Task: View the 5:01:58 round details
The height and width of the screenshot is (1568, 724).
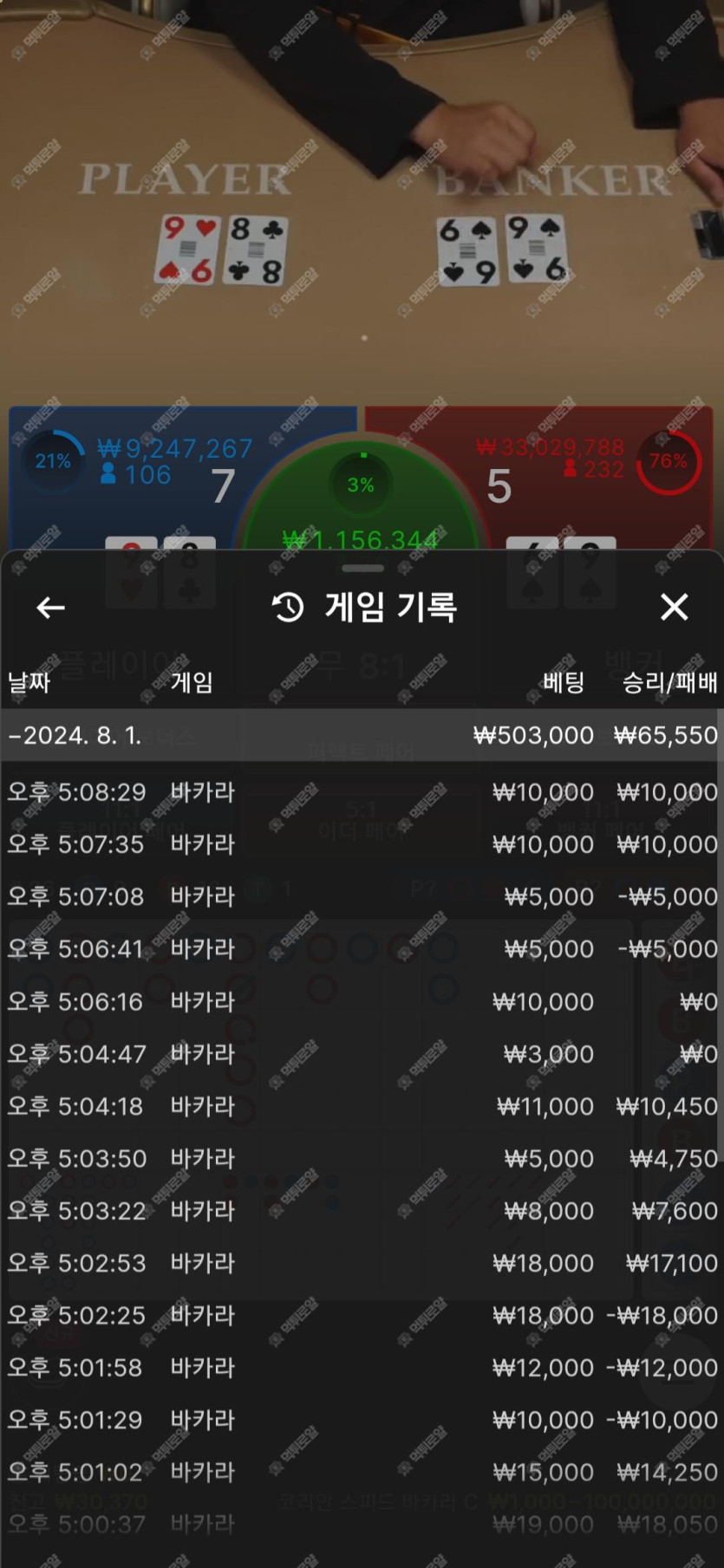Action: coord(362,1368)
